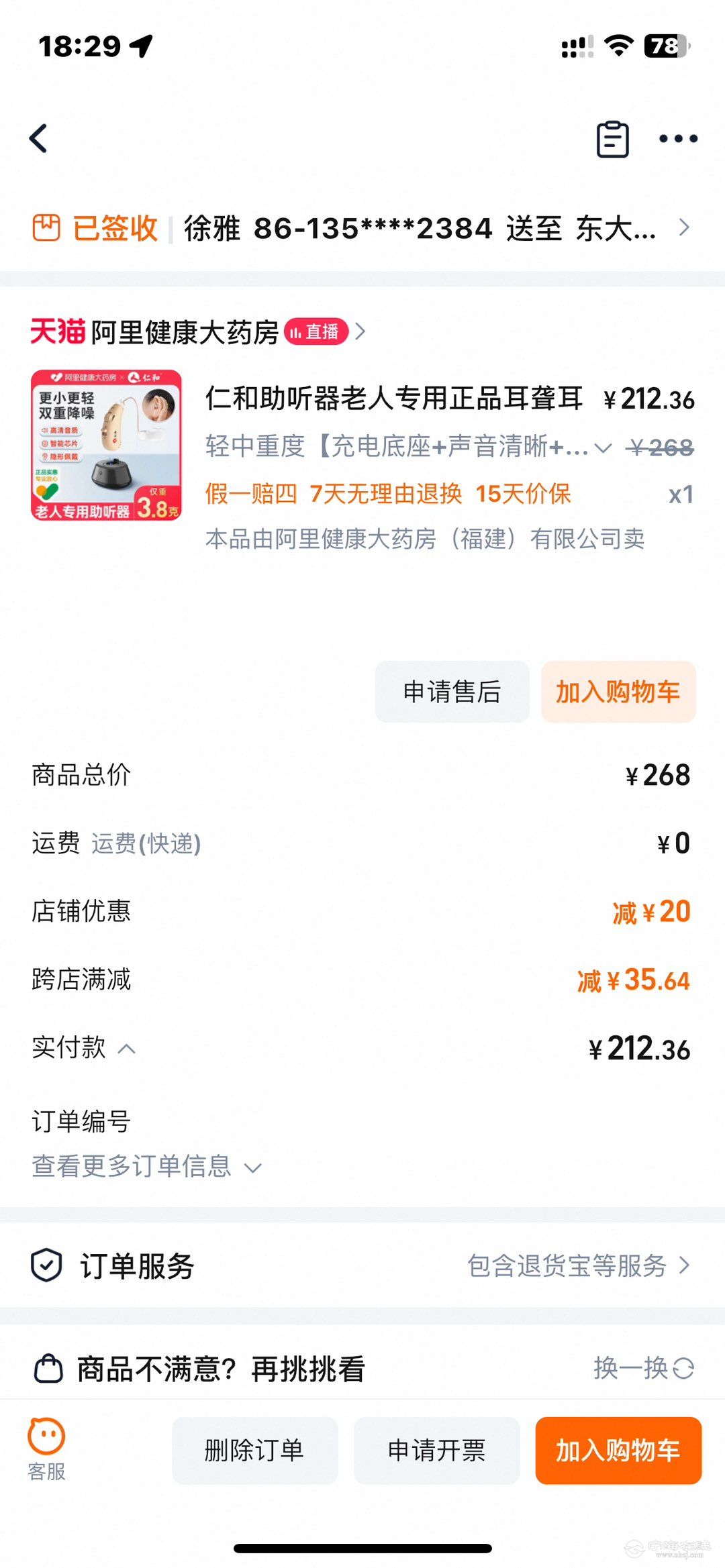Refresh recommendations with 换一换
Screen dimensions: 725x1568
tap(643, 1368)
